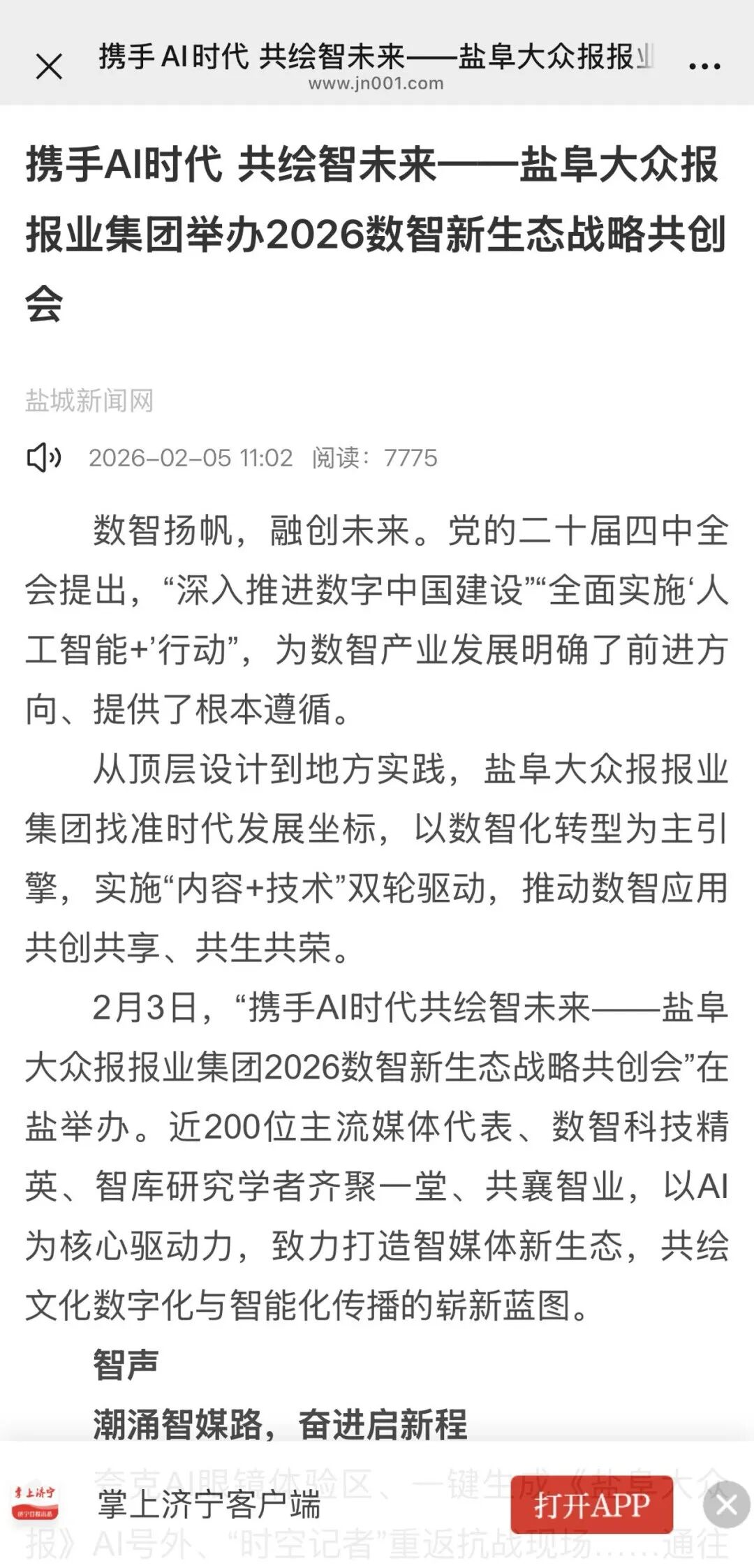
Task: Close the article webpage
Action: [49, 67]
